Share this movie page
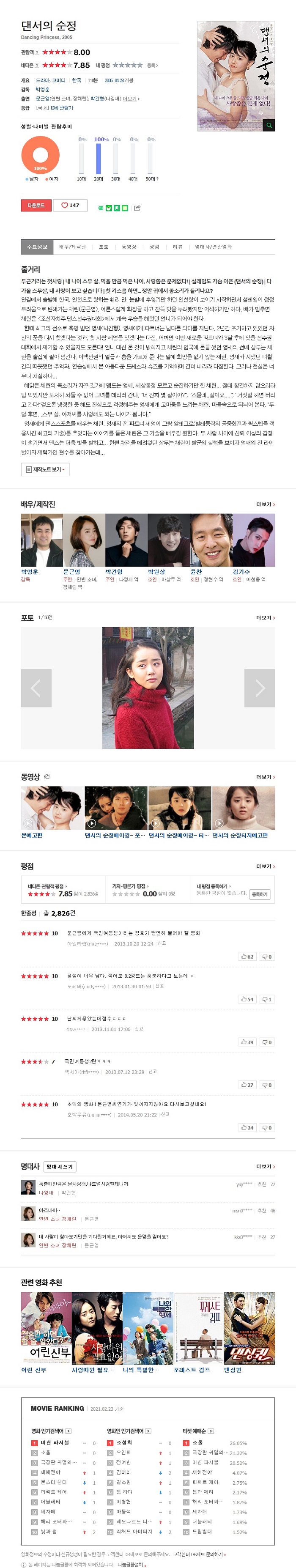296x1568 pixels. [137, 208]
